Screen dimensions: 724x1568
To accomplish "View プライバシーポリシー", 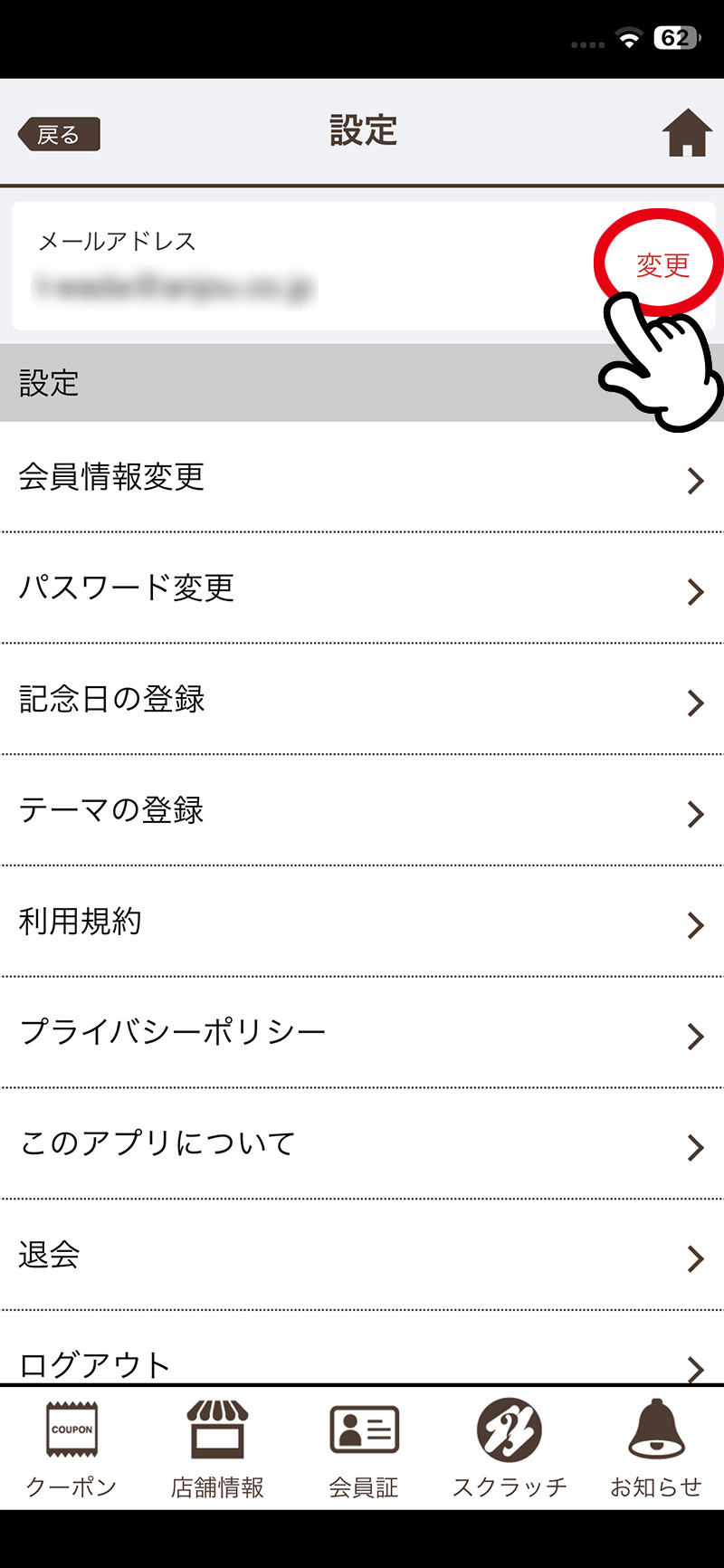I will (362, 1033).
